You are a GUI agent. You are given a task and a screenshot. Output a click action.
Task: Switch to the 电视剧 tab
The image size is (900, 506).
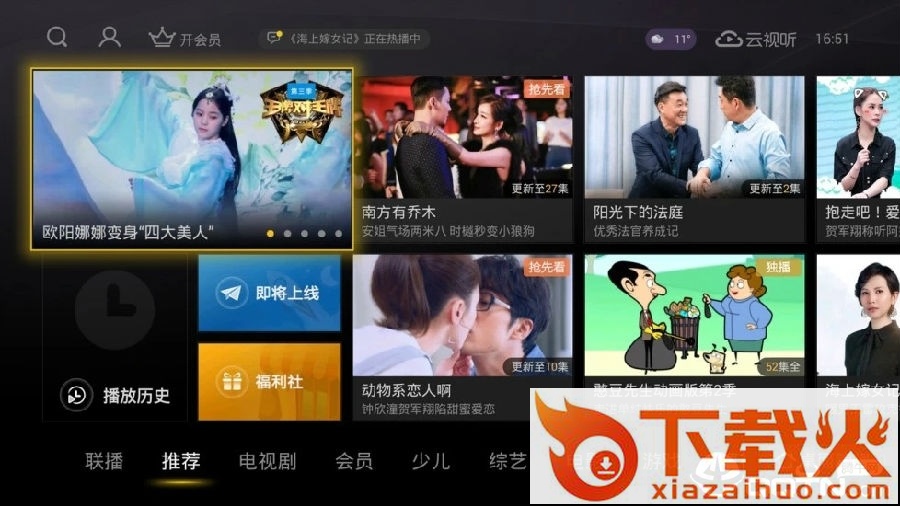[x=267, y=461]
